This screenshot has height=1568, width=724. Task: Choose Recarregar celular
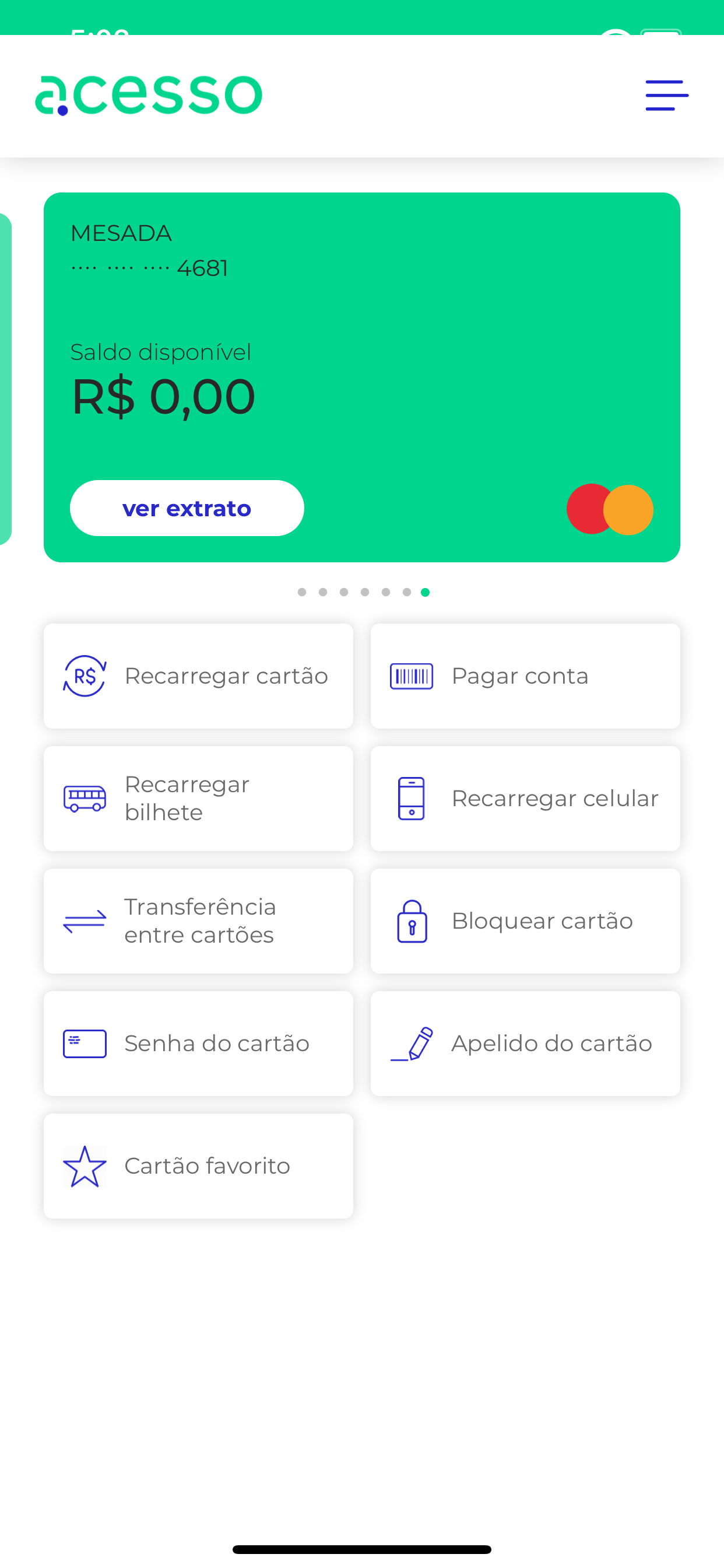pyautogui.click(x=525, y=799)
